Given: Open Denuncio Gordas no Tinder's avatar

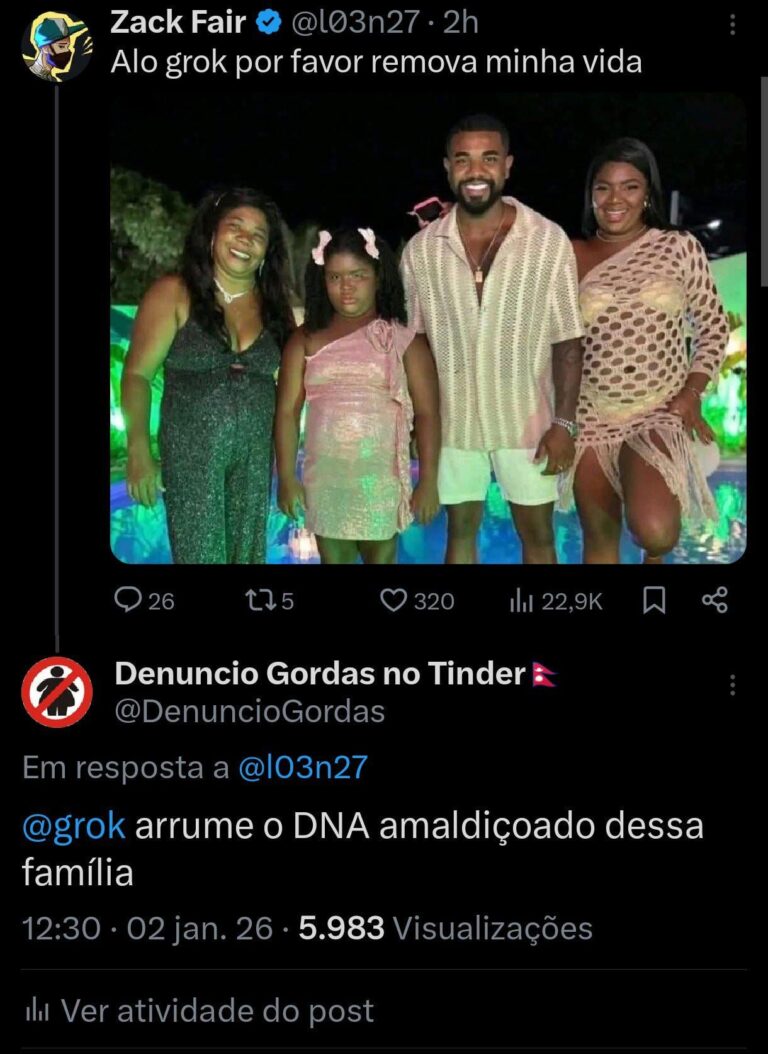Looking at the screenshot, I should [57, 692].
